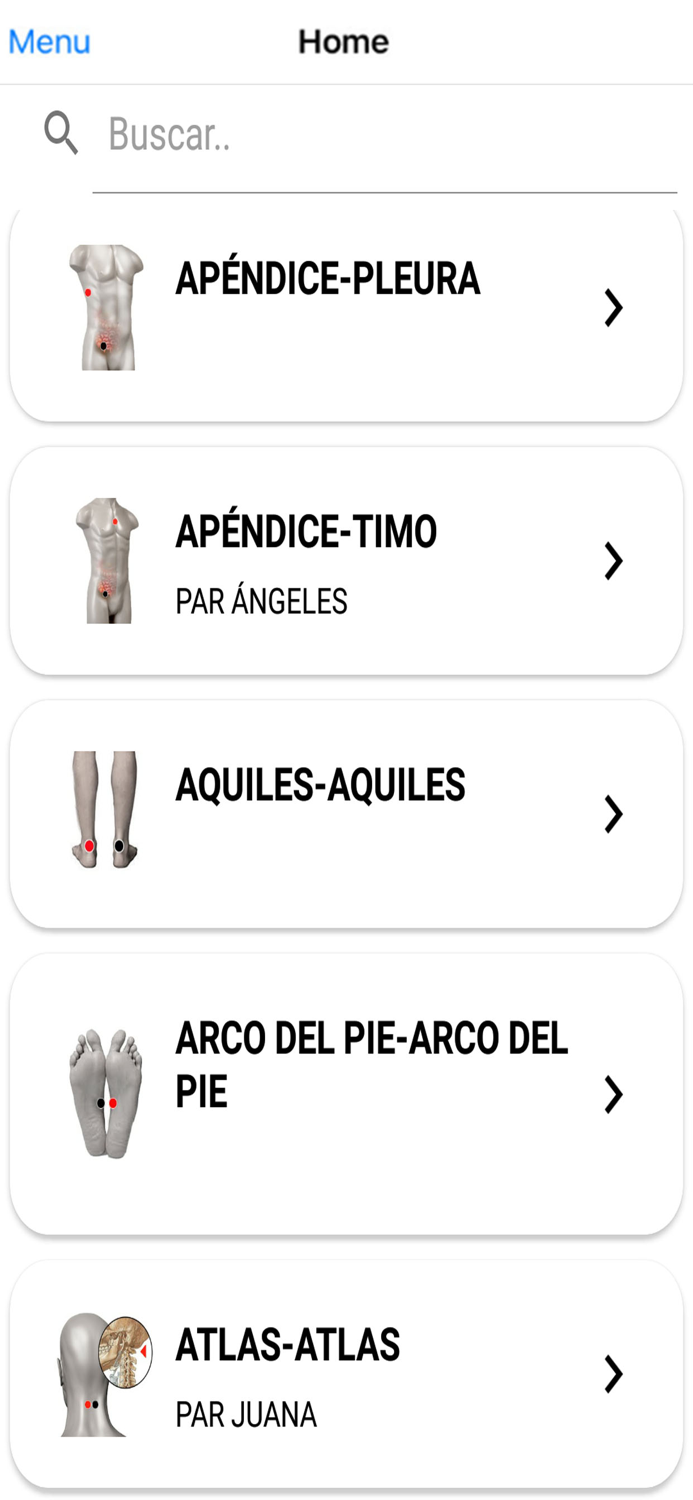Screen dimensions: 693x1500
Task: Open ARCO DEL PIE-ARCO DEL PIE
Action: point(346,1093)
